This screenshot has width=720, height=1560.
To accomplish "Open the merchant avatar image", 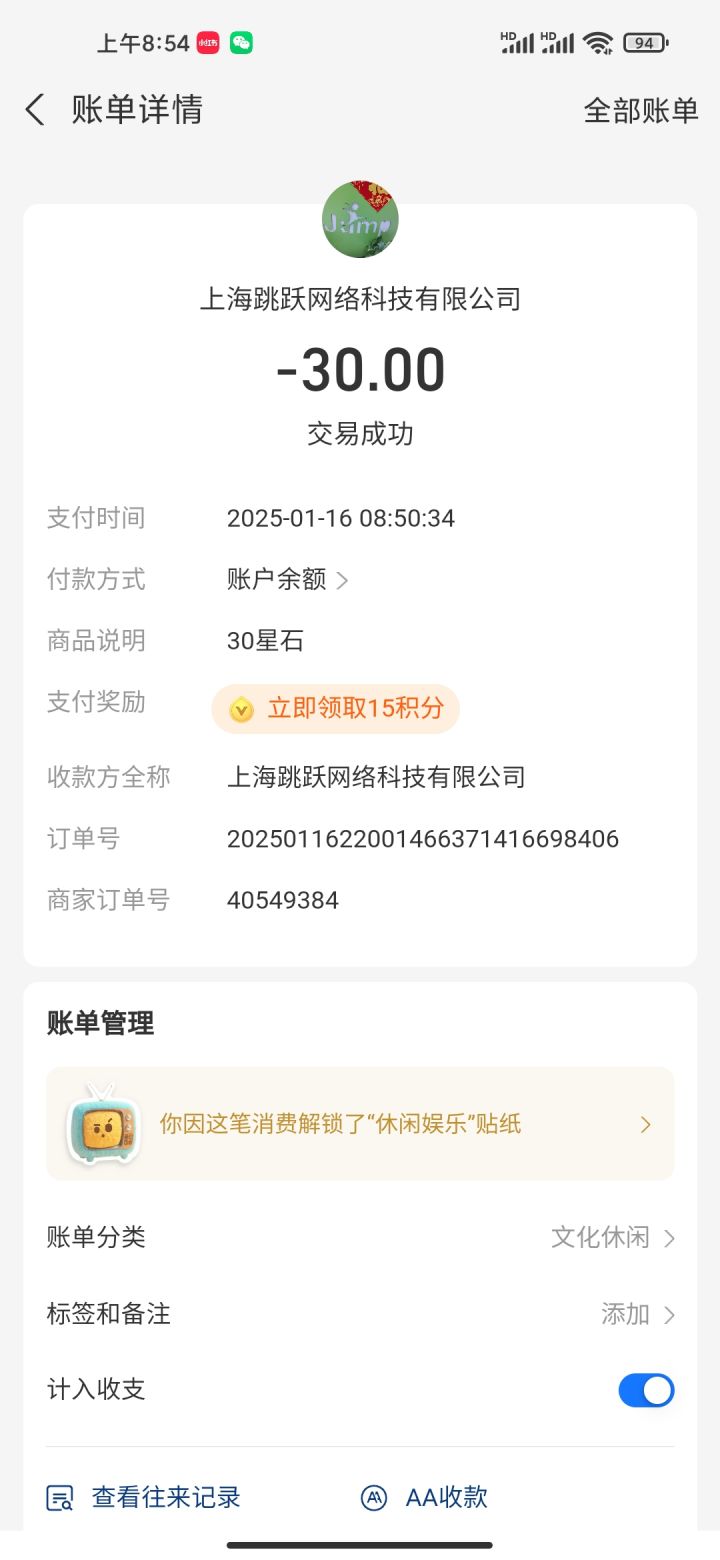I will [360, 220].
